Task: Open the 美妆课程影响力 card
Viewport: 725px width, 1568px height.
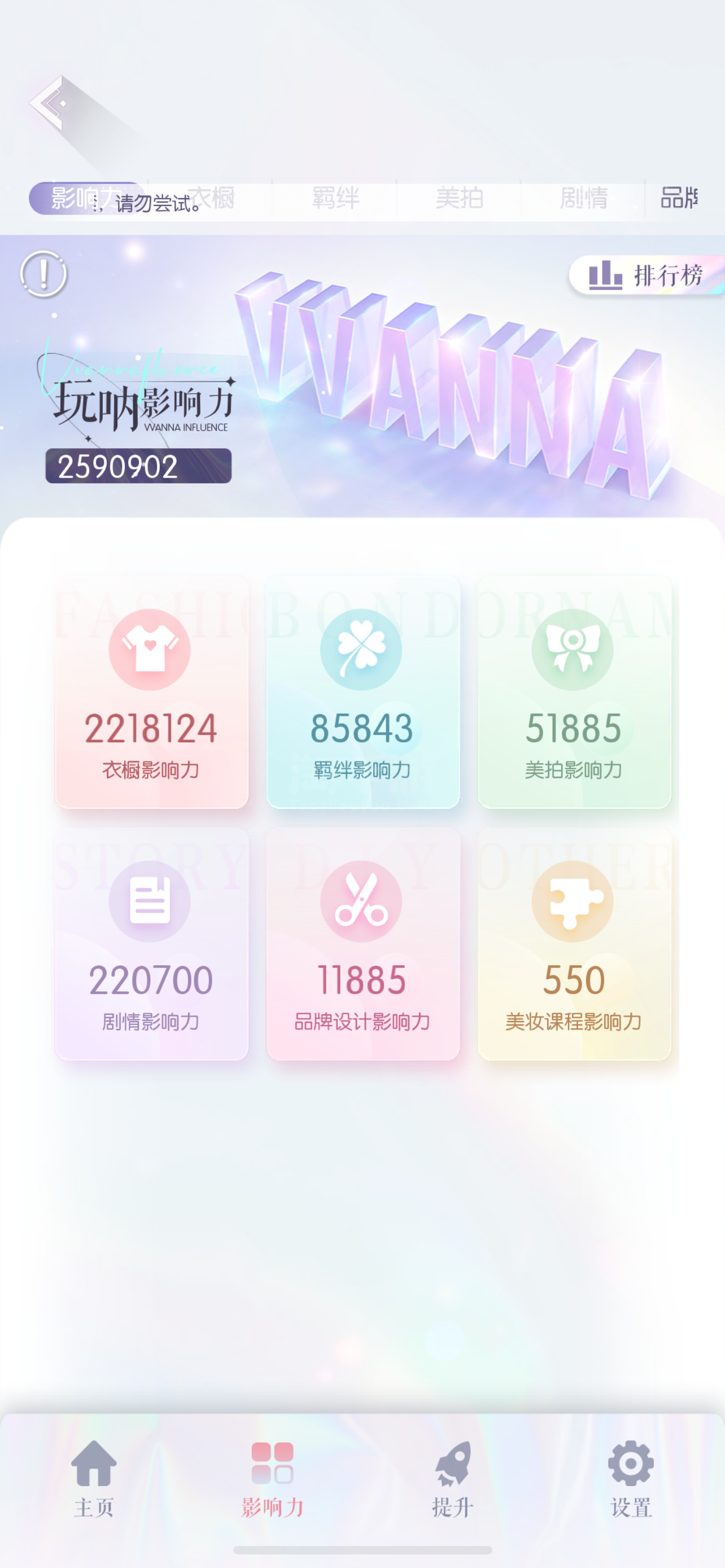Action: coord(574,944)
